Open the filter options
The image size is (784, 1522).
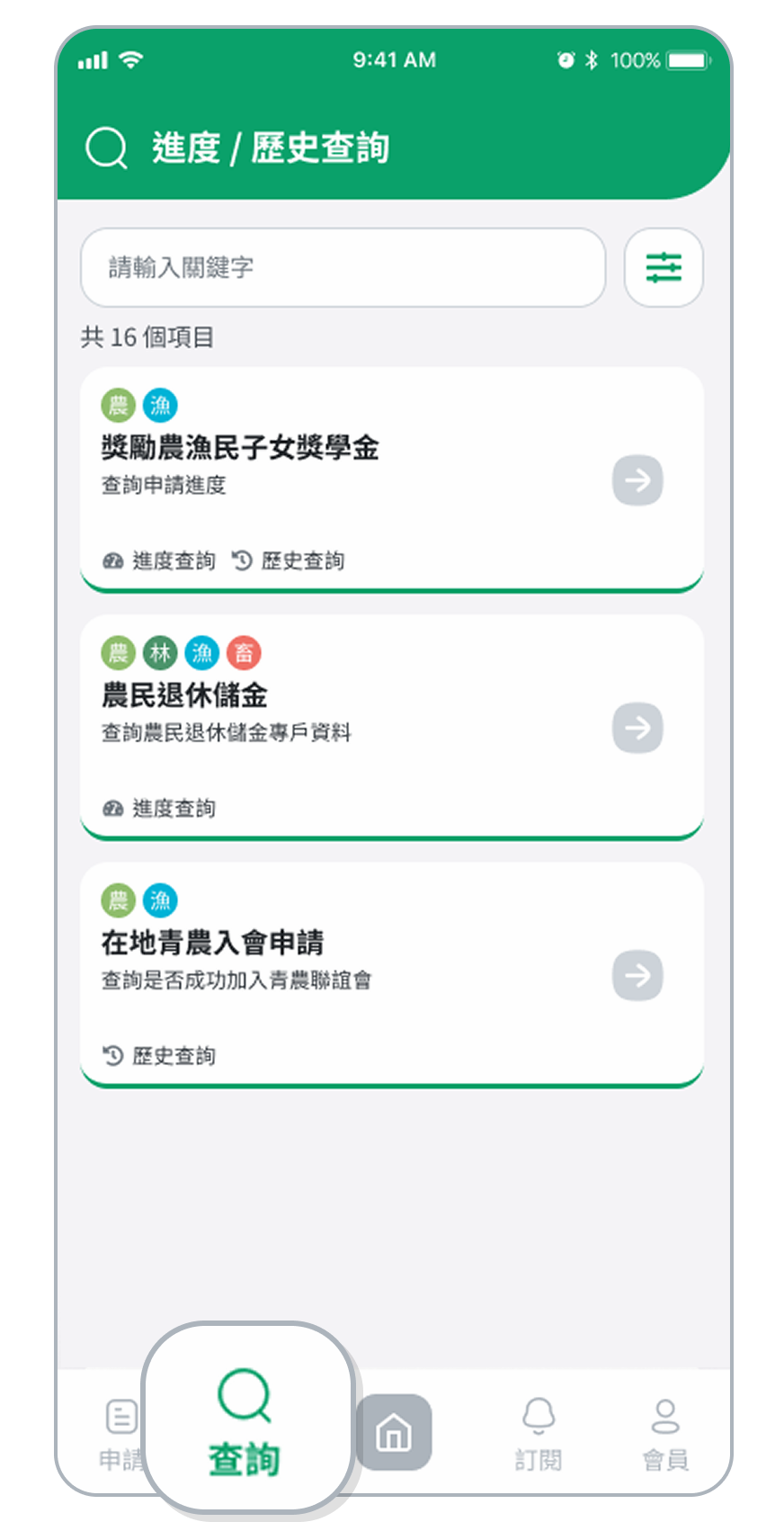coord(664,267)
